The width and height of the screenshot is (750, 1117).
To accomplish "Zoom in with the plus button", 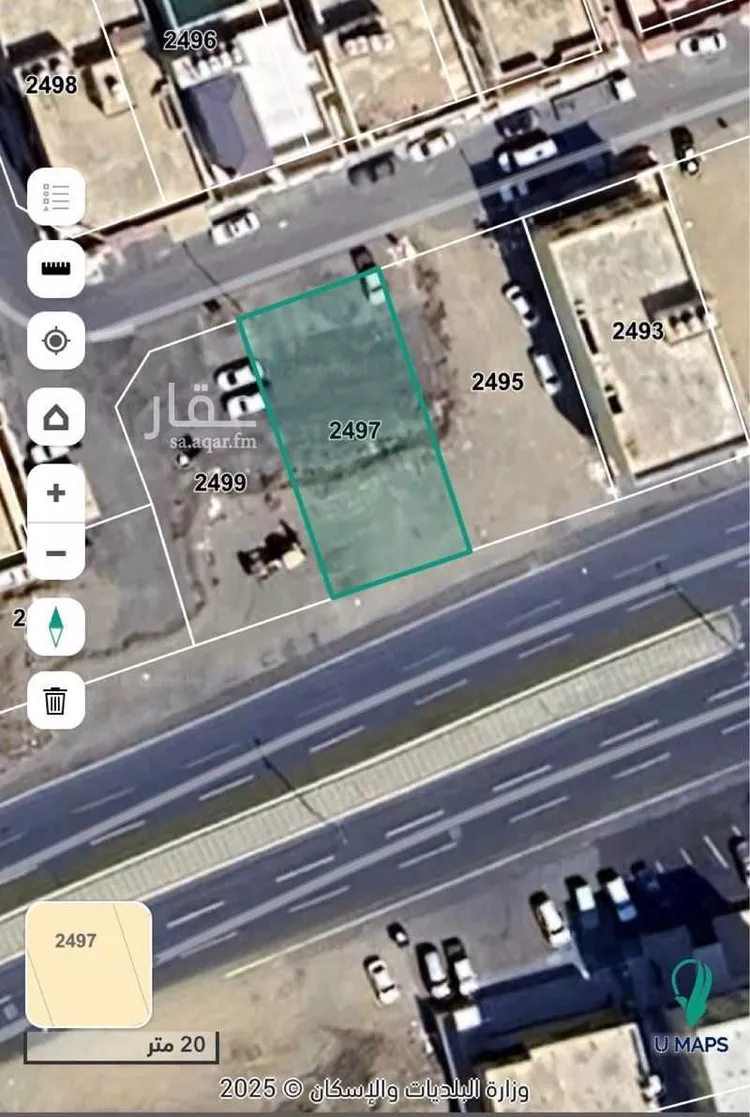I will [56, 493].
